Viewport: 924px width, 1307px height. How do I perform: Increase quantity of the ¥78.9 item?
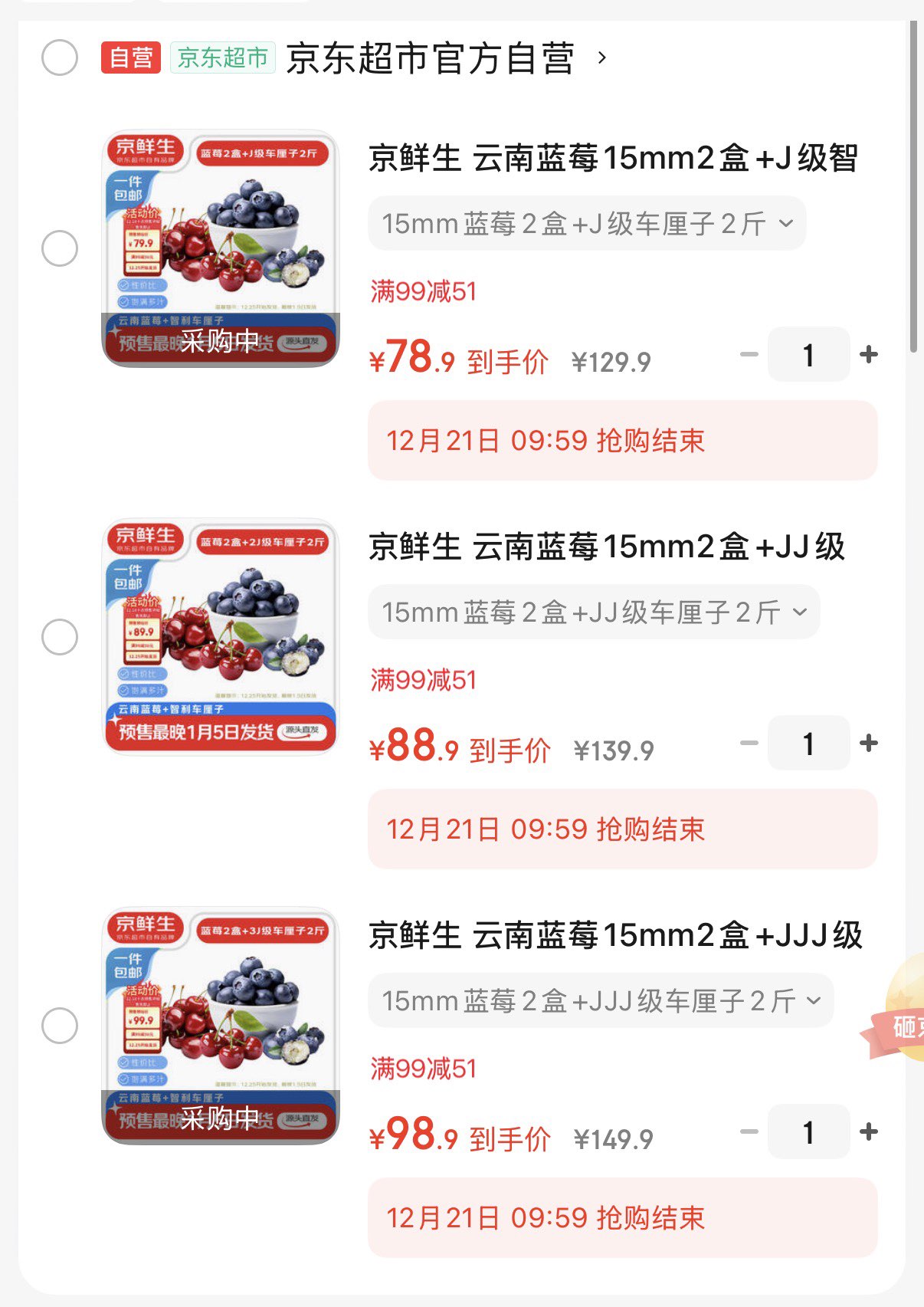pos(869,354)
